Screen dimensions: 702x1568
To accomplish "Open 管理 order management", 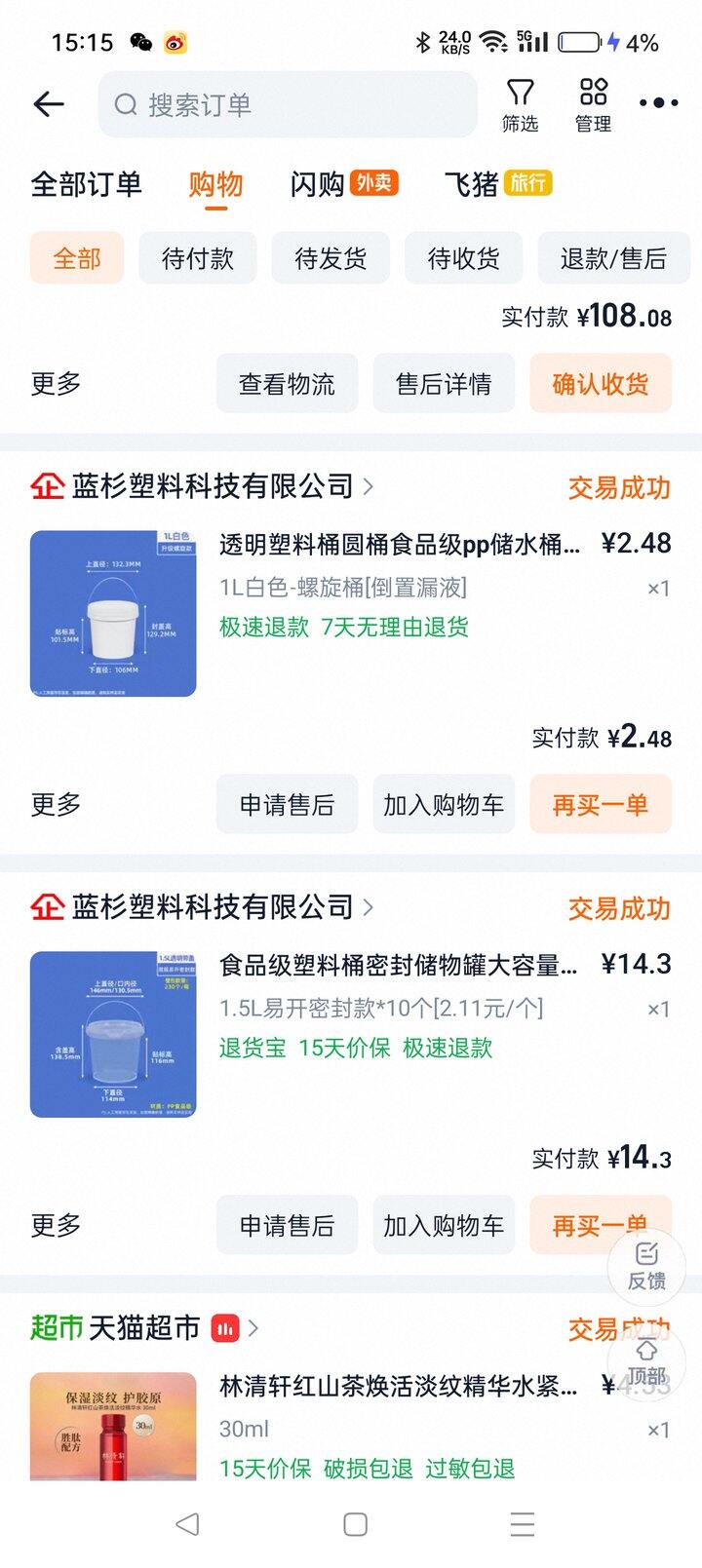I will click(593, 105).
